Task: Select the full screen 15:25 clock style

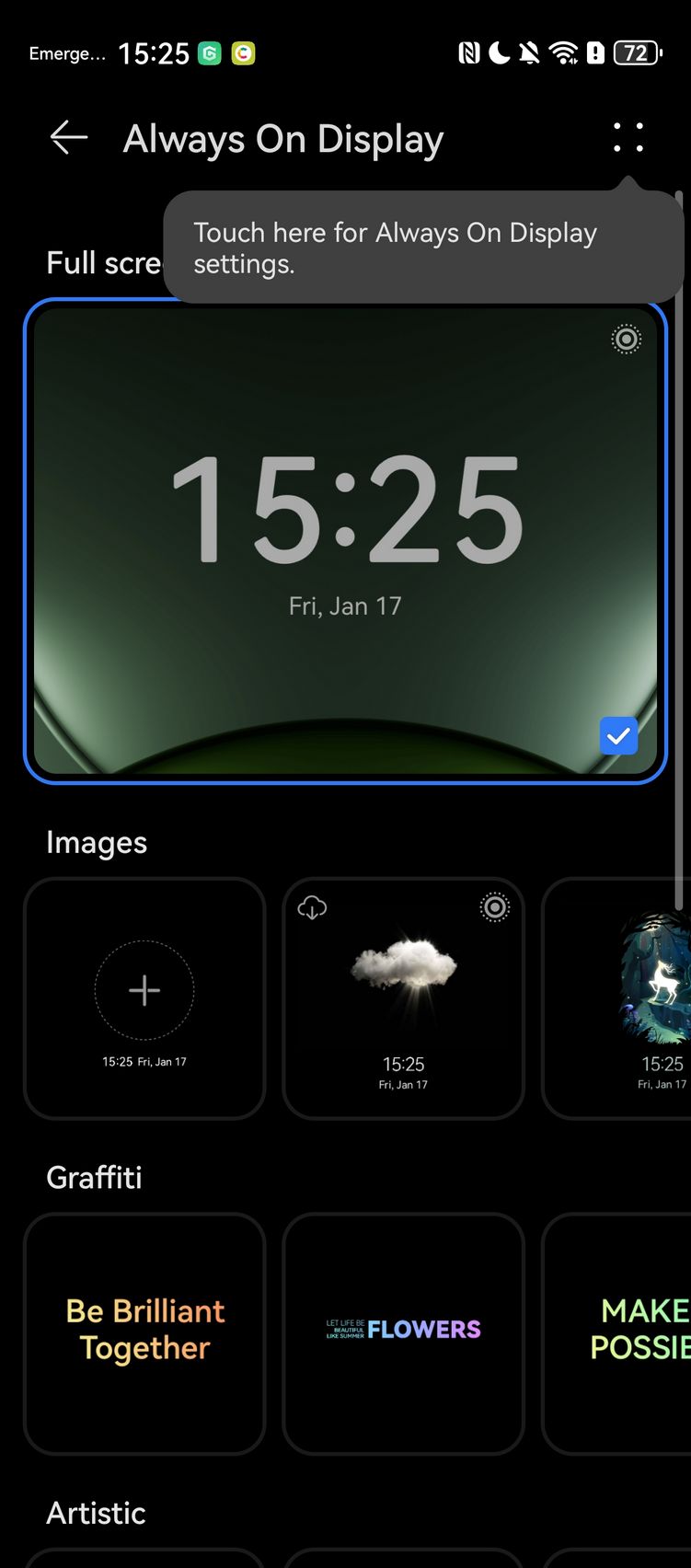Action: 345,541
